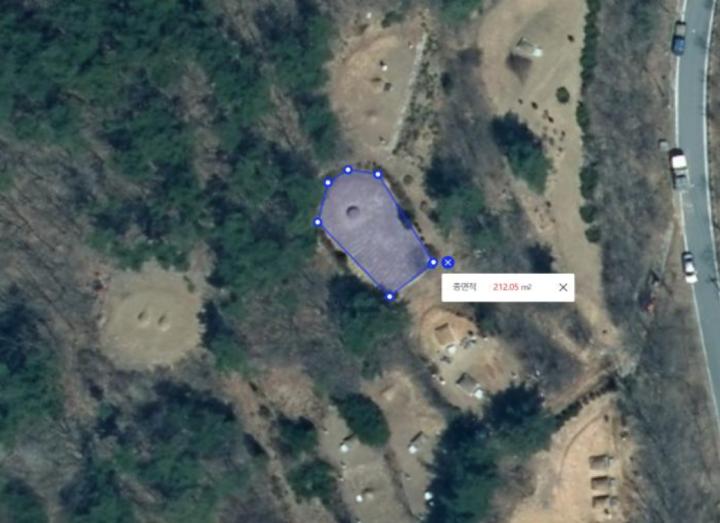The height and width of the screenshot is (523, 720).
Task: Close the total area 212.05 m² popup
Action: pos(563,288)
